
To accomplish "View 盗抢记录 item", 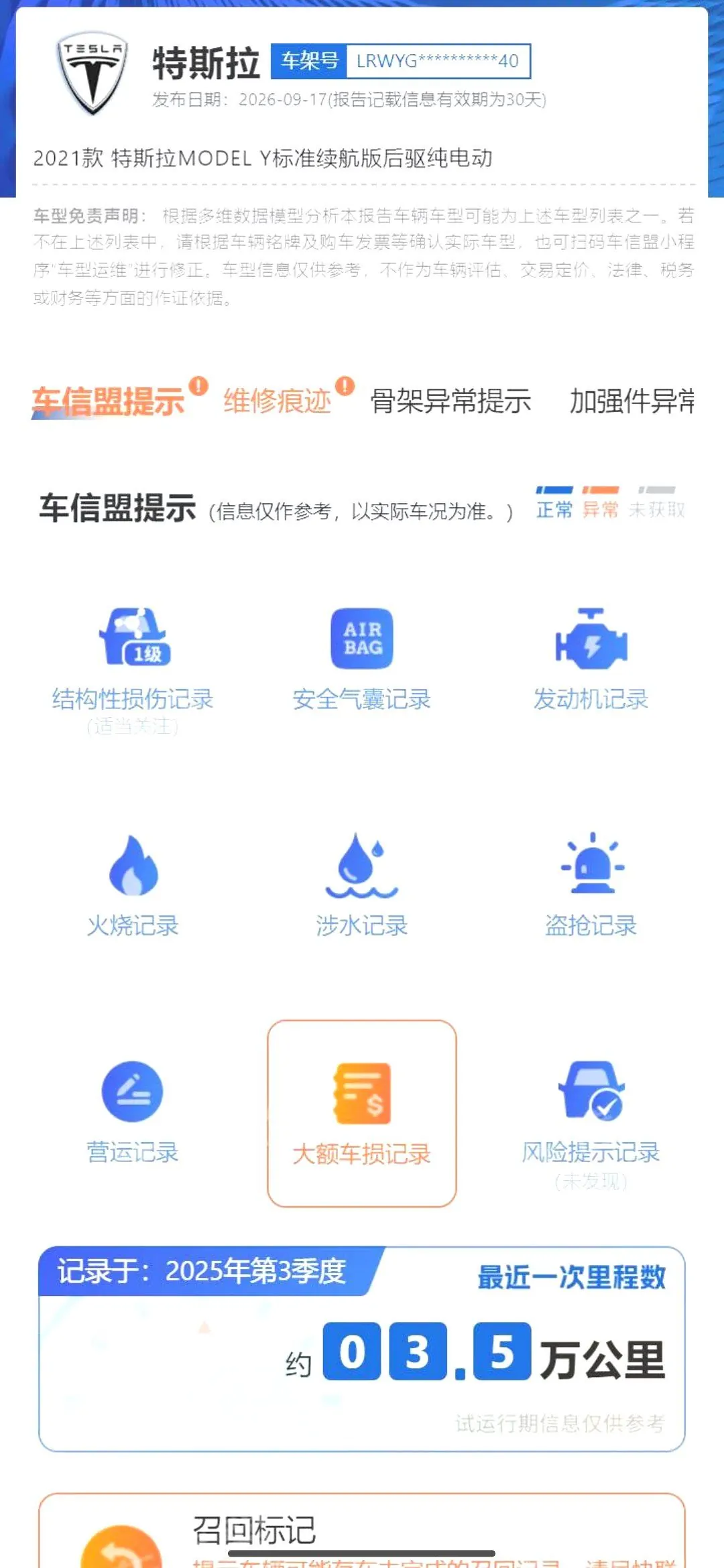I will click(x=591, y=886).
